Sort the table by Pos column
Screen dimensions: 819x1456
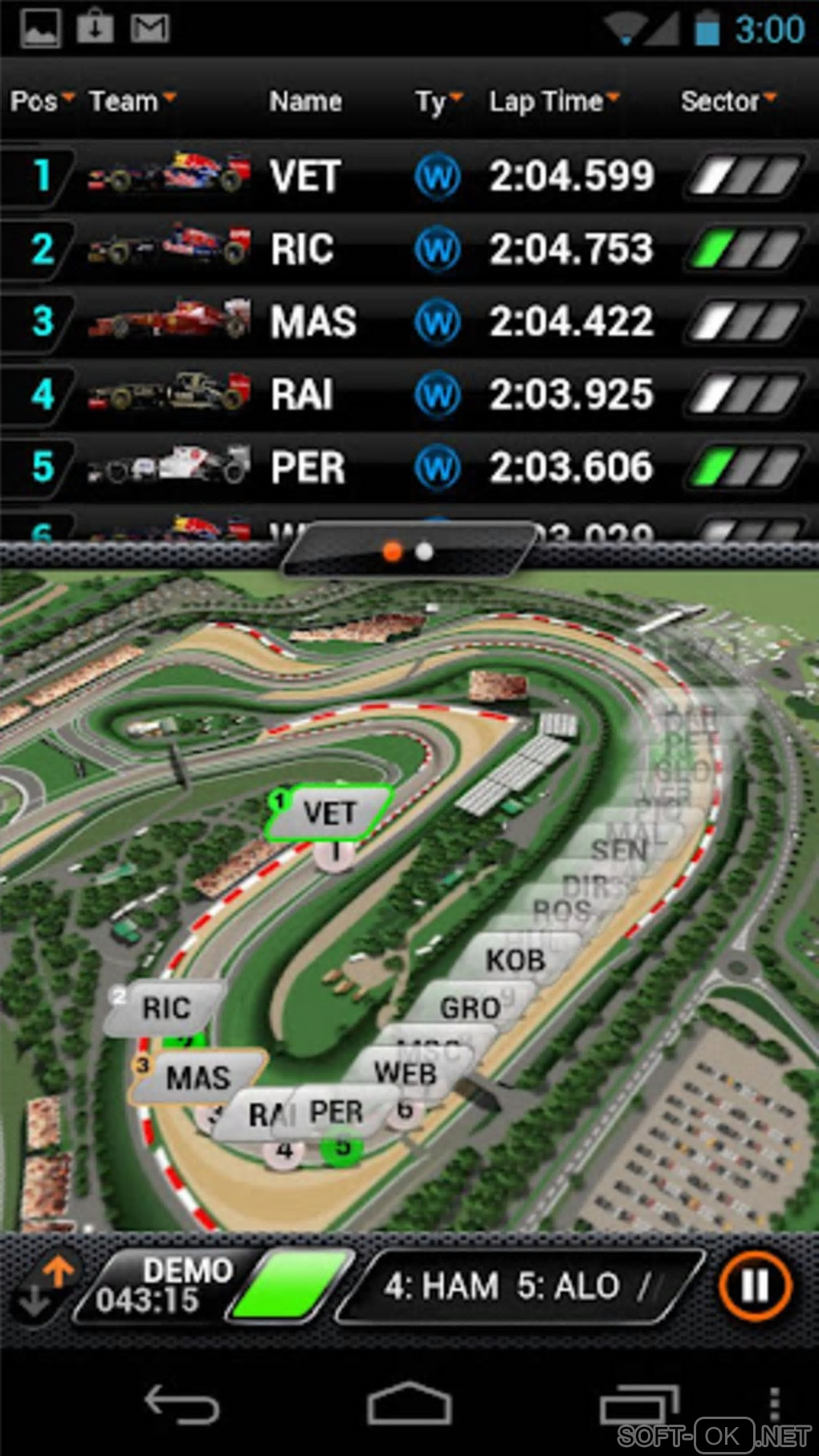pos(41,101)
